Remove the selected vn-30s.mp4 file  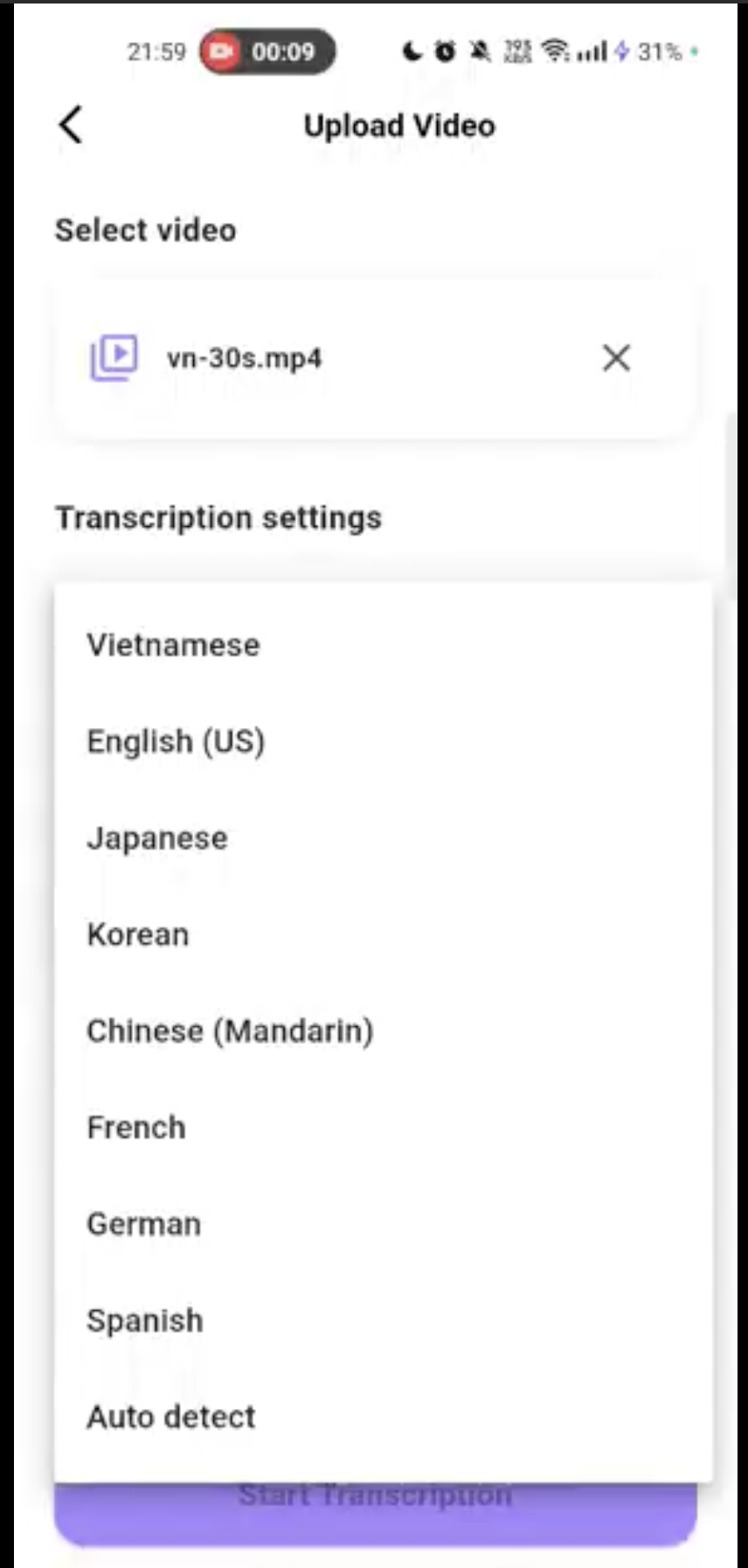tap(616, 357)
